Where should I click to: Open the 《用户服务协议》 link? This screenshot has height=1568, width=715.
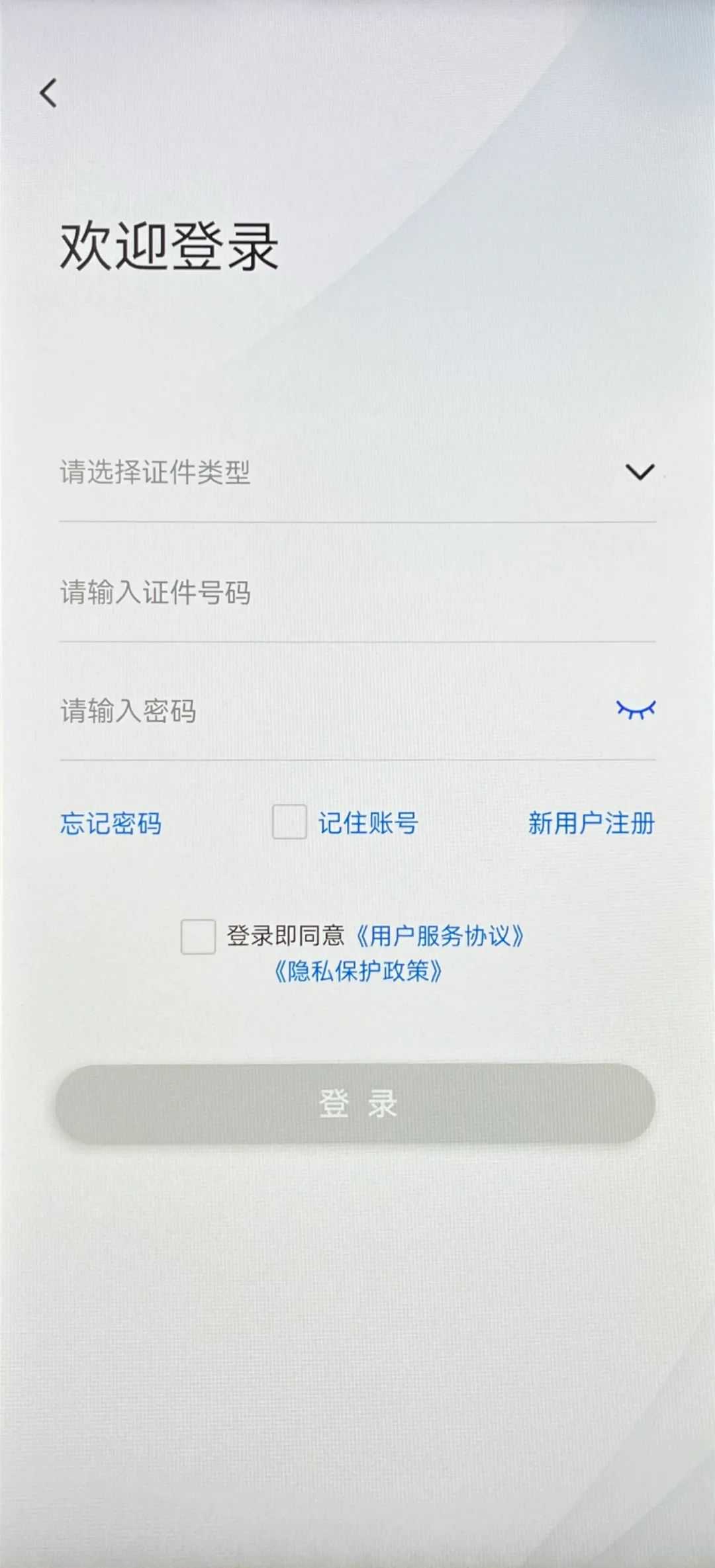coord(440,936)
